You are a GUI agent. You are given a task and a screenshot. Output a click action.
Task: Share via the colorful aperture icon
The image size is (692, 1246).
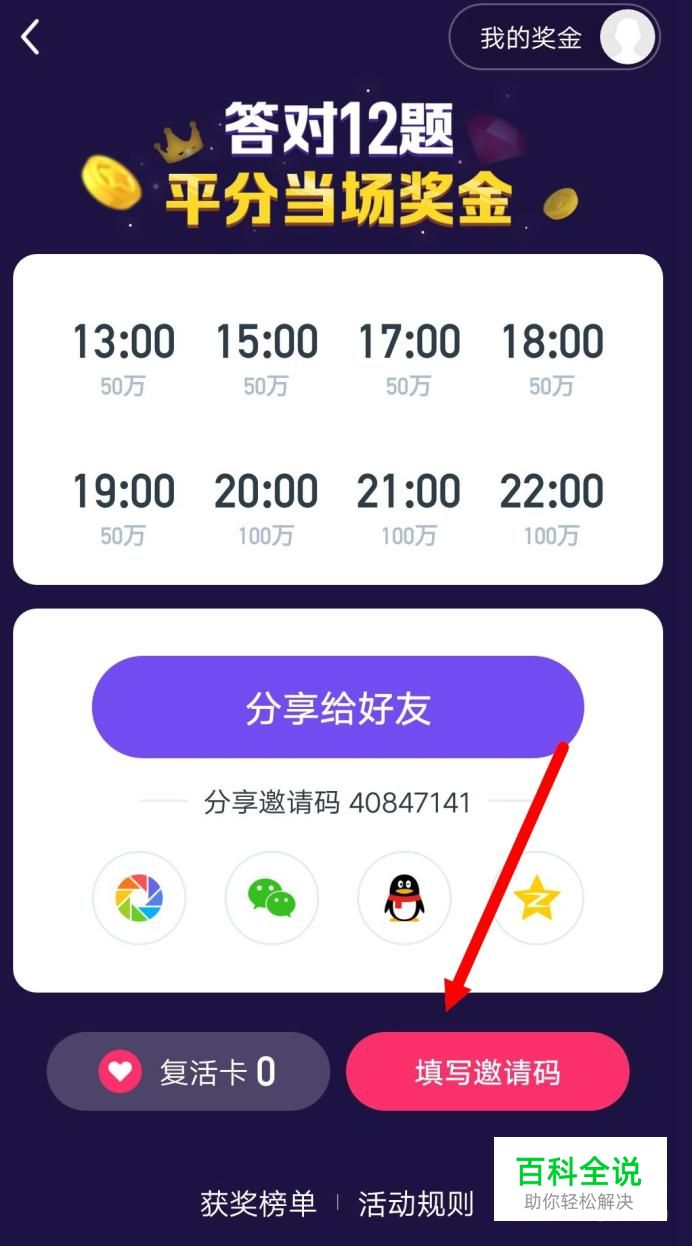tap(139, 898)
